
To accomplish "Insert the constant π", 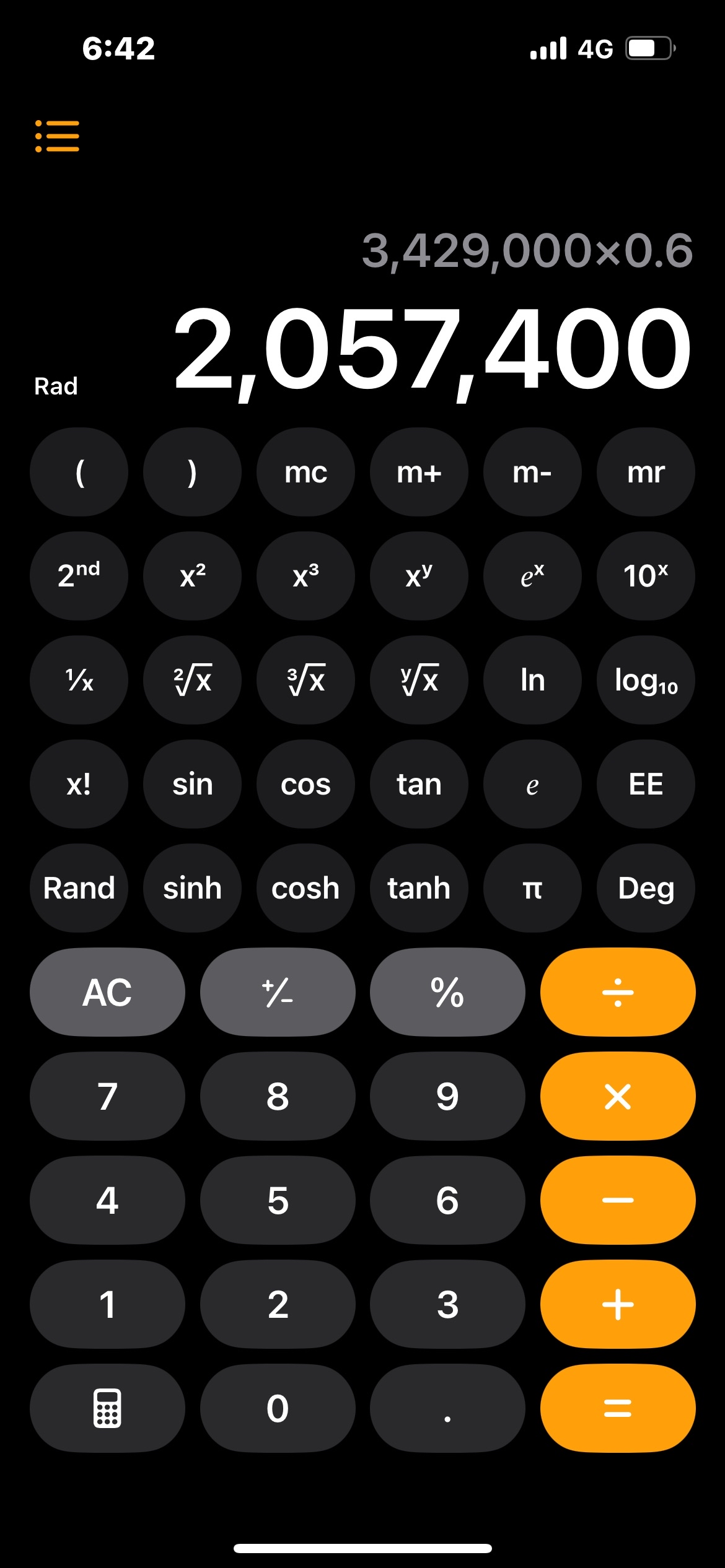I will tap(532, 888).
